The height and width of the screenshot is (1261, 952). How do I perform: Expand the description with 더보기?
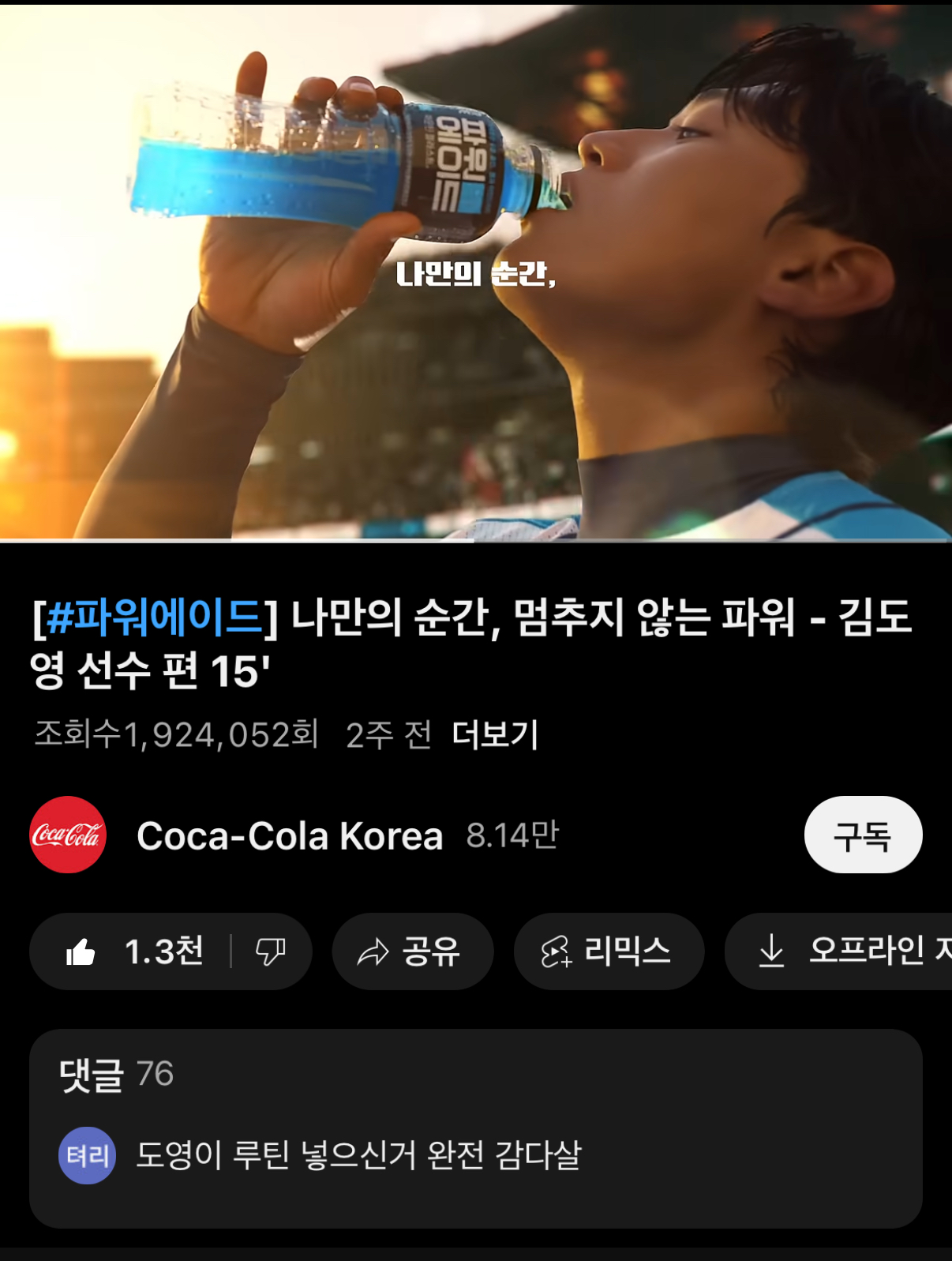point(495,735)
